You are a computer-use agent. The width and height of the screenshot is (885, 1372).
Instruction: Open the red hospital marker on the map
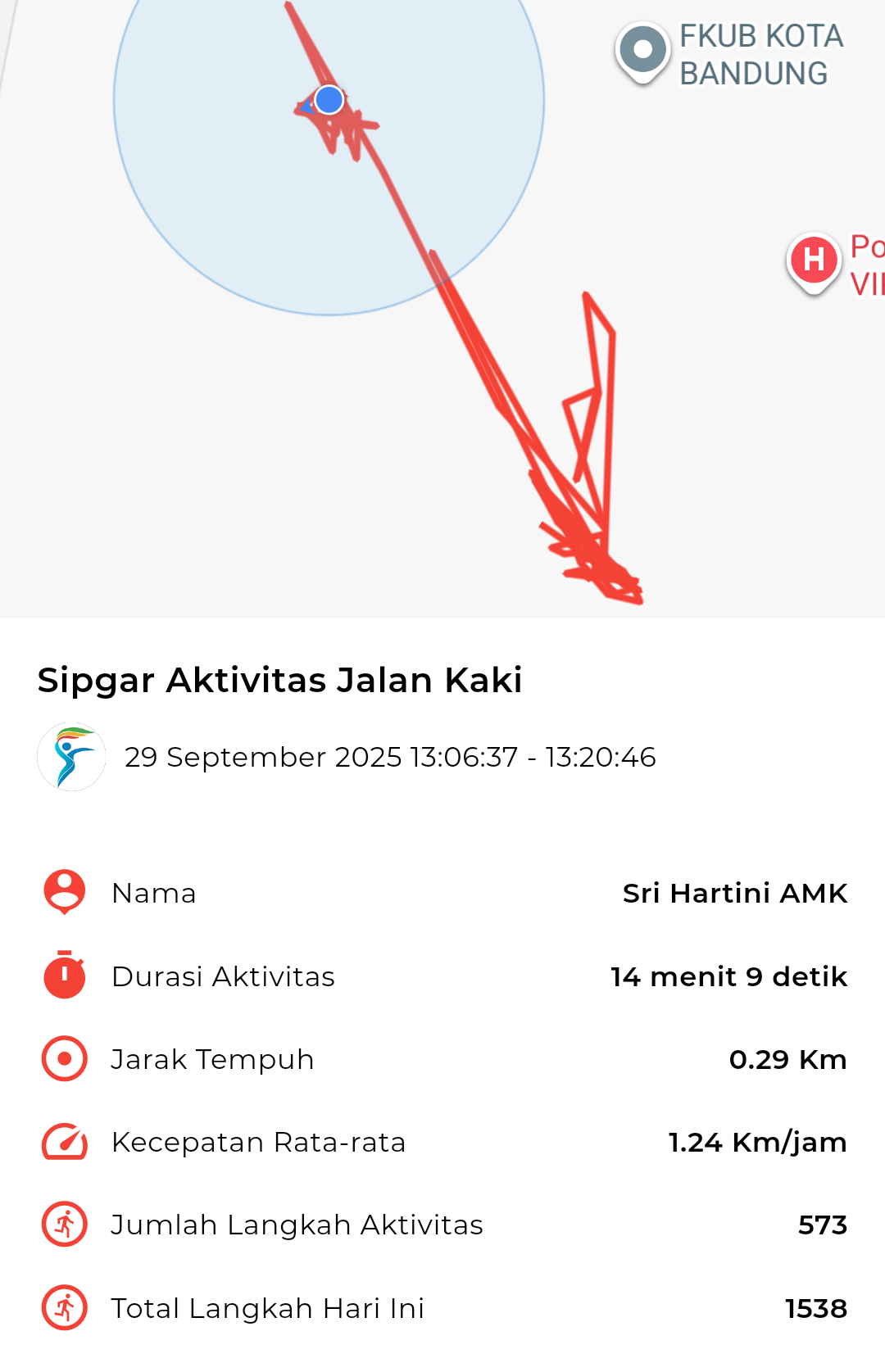pyautogui.click(x=814, y=261)
